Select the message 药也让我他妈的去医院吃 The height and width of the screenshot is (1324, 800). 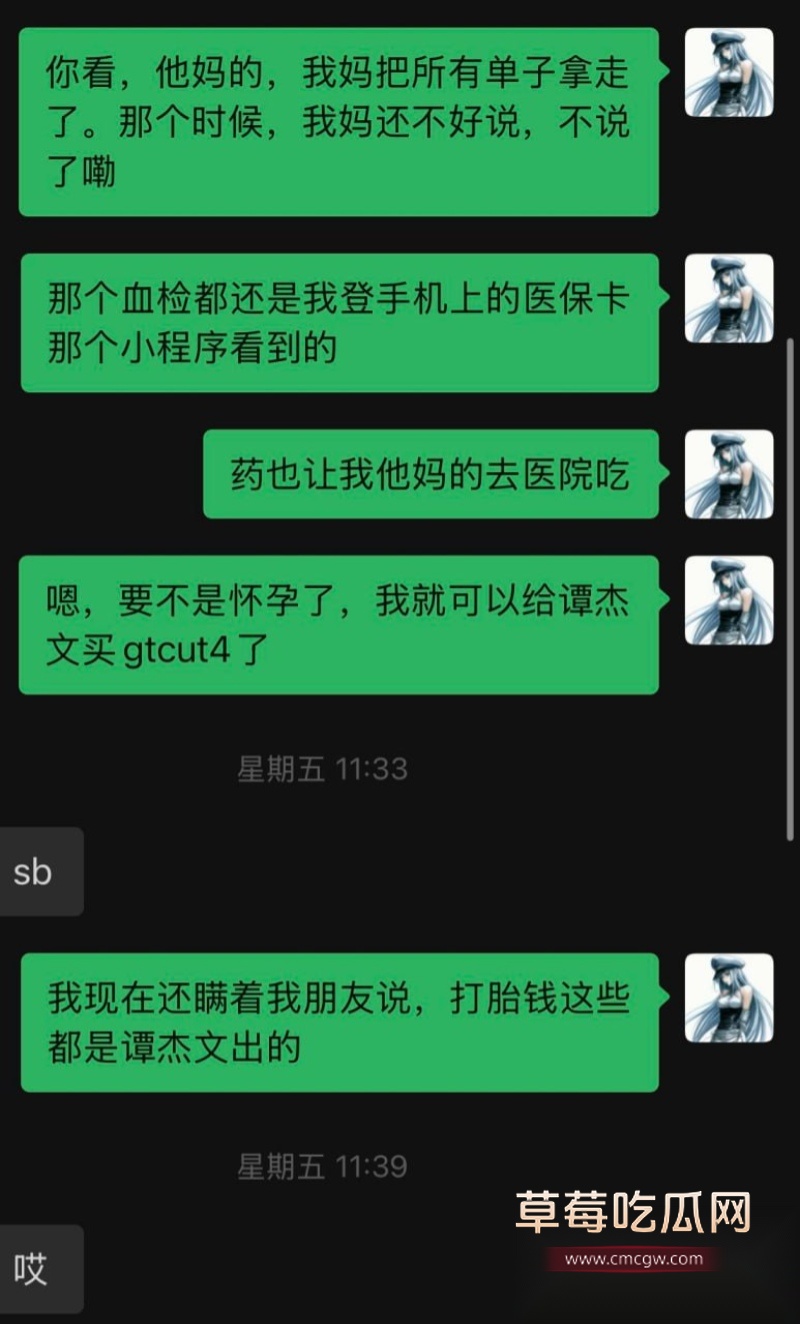[x=430, y=474]
